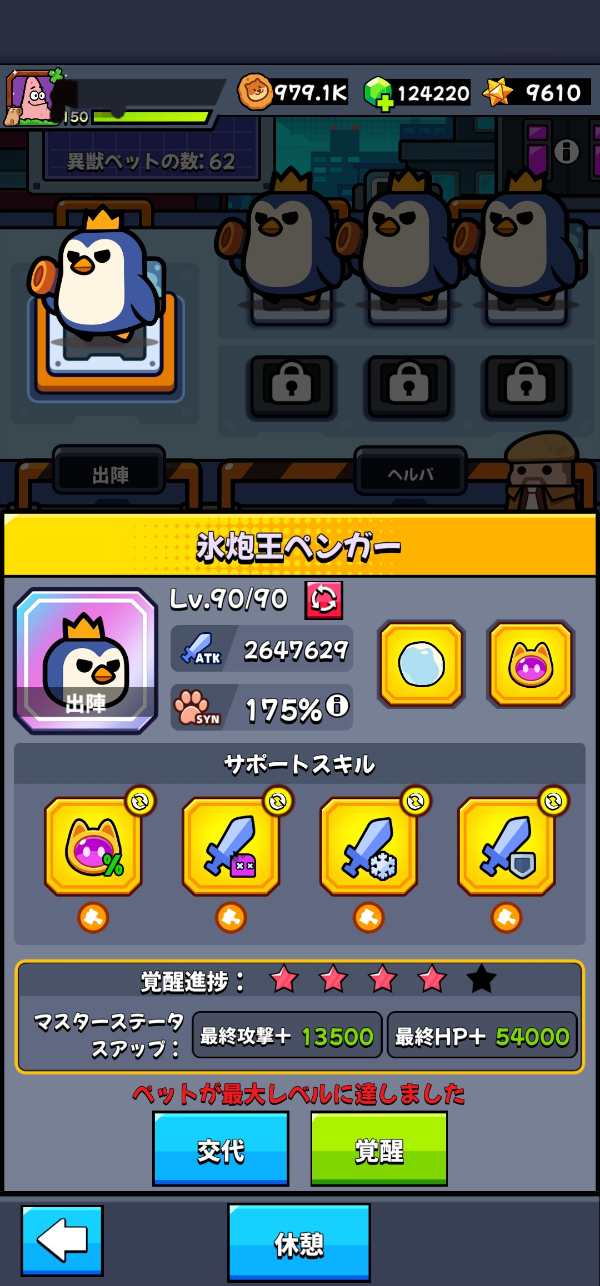Open the sword with snowflake support skill
Viewport: 600px width, 1286px height.
click(x=369, y=846)
